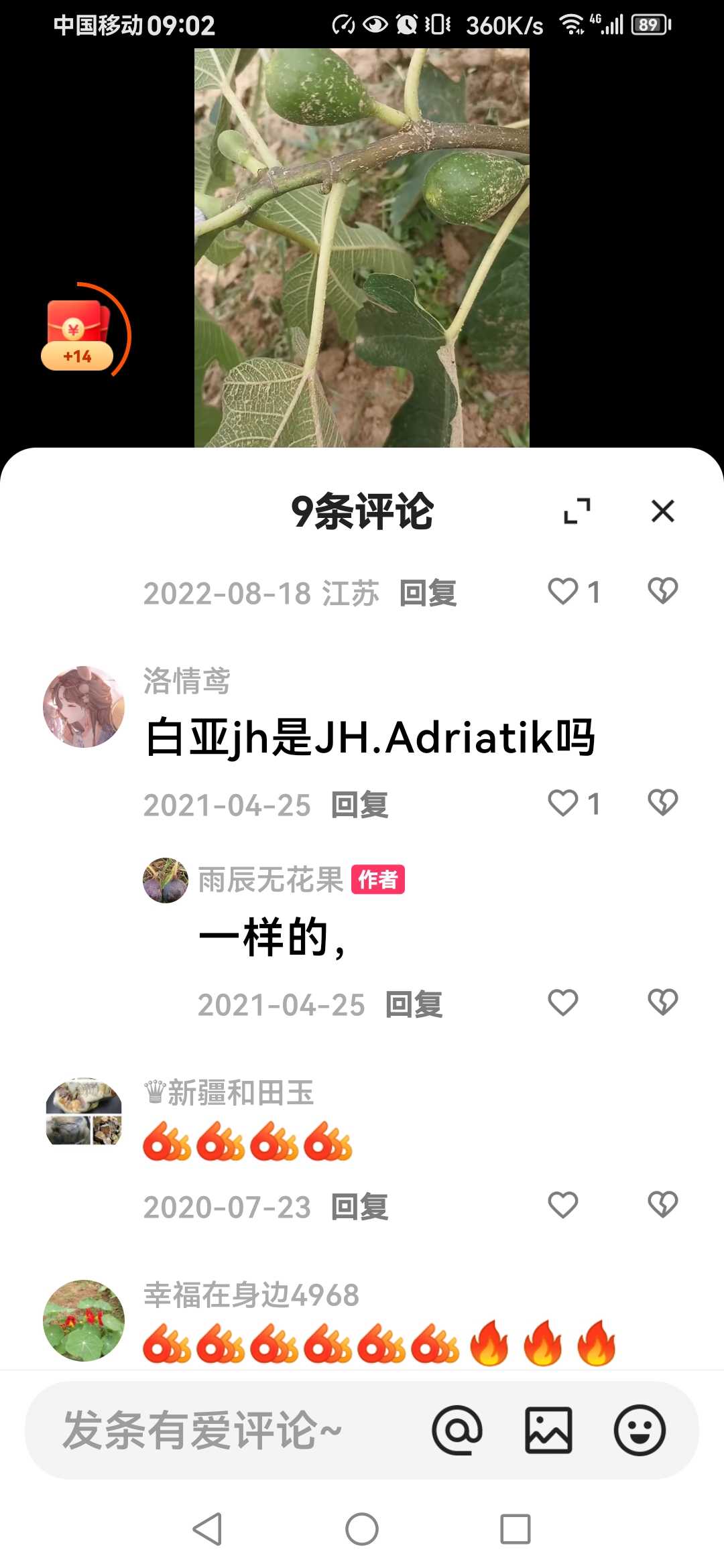This screenshot has width=724, height=1568.
Task: Attach an image to comment
Action: point(548,1430)
